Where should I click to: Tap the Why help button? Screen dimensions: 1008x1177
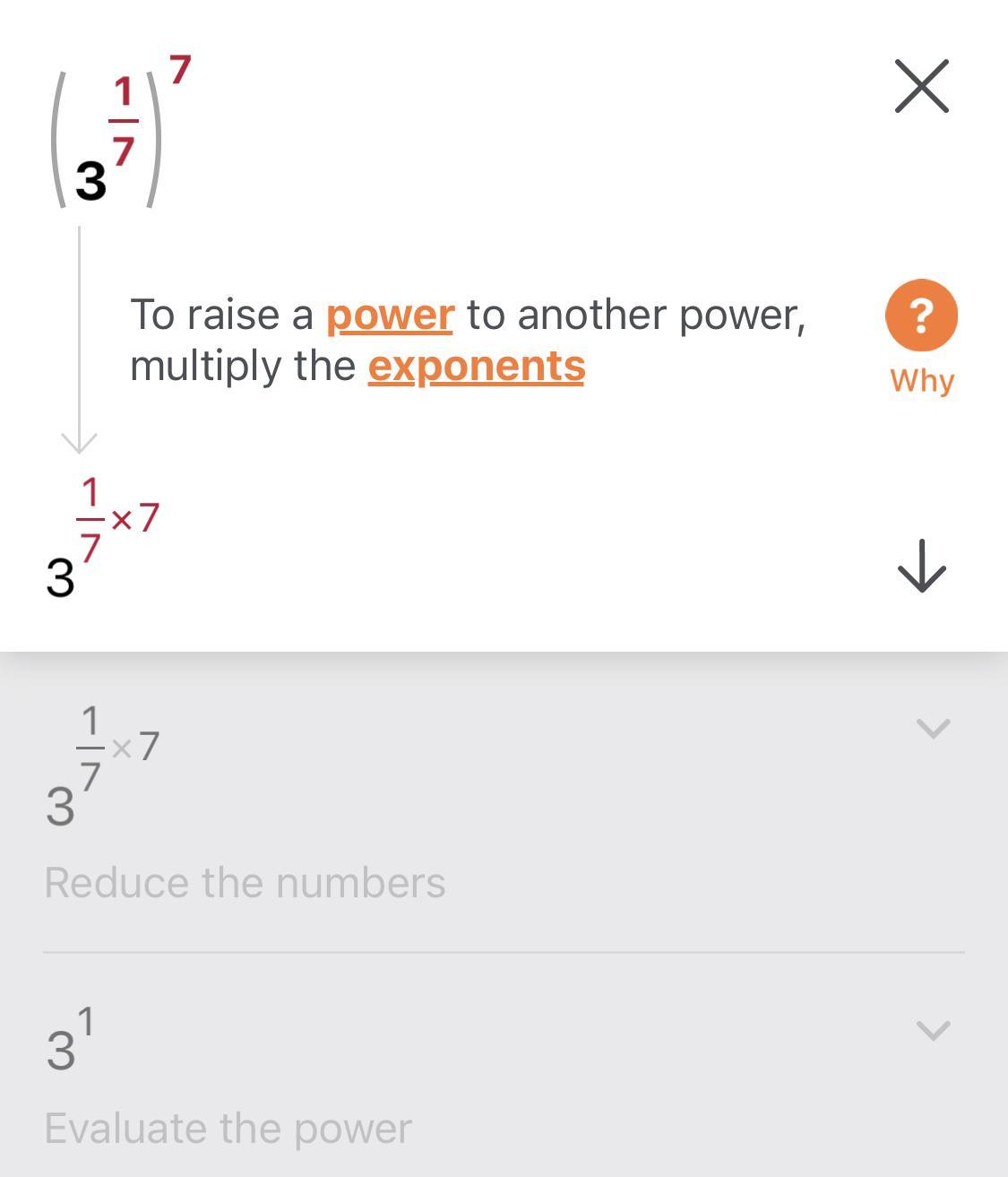click(x=921, y=316)
